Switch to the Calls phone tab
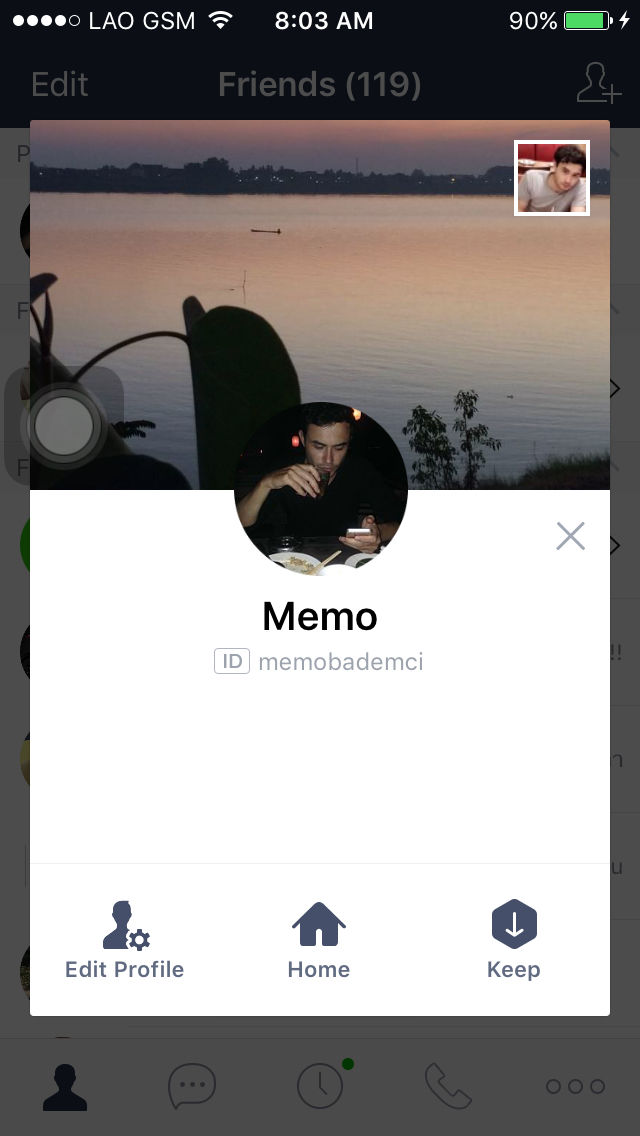640x1136 pixels. 448,1086
